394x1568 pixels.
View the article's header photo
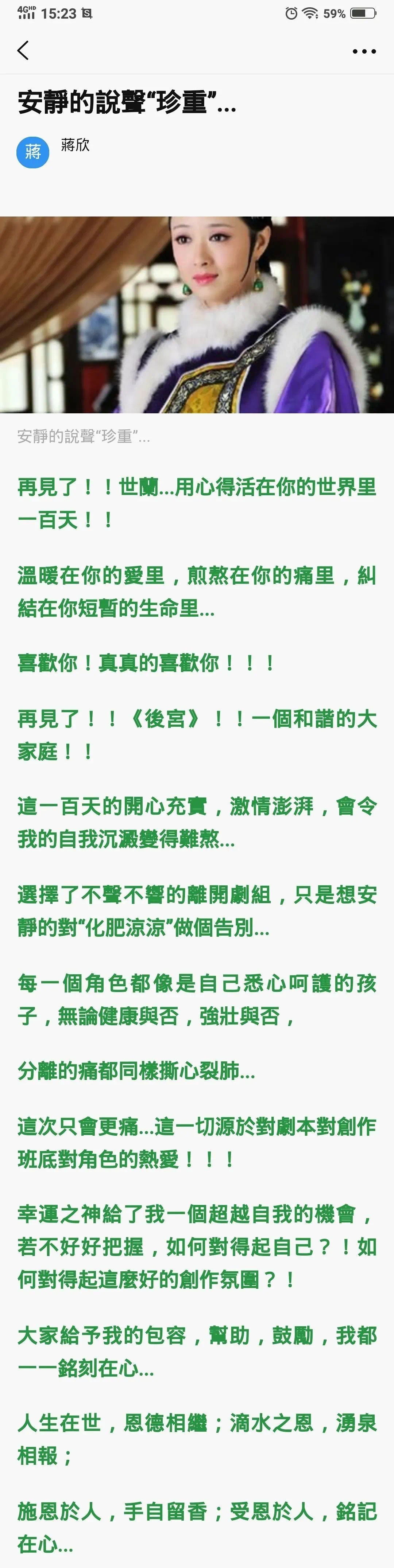(197, 314)
